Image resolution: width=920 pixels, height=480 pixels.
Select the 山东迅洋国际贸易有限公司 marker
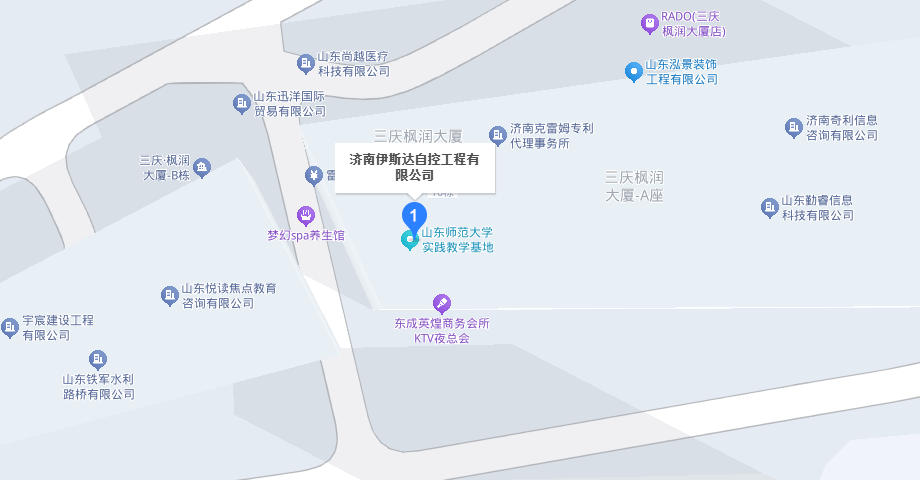(241, 103)
